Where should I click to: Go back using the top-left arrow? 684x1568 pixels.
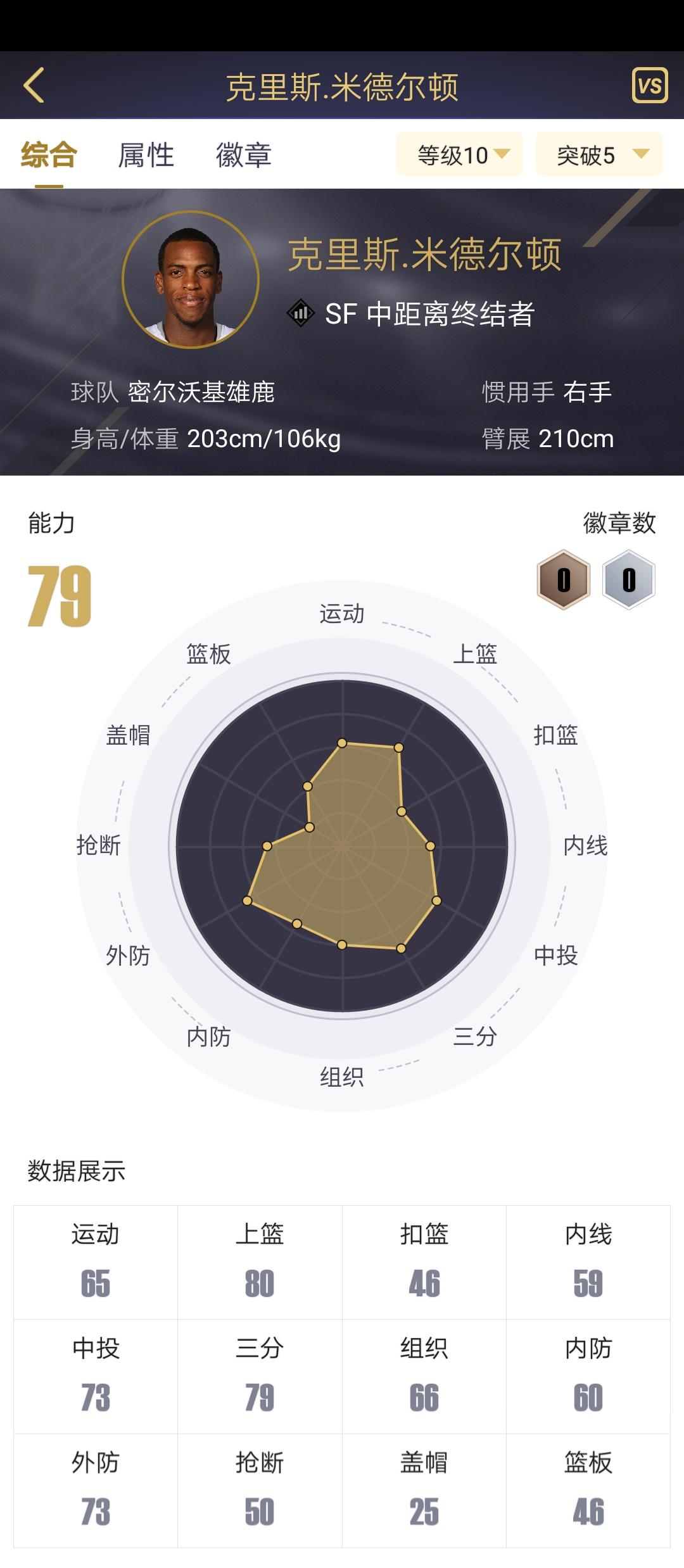[34, 85]
